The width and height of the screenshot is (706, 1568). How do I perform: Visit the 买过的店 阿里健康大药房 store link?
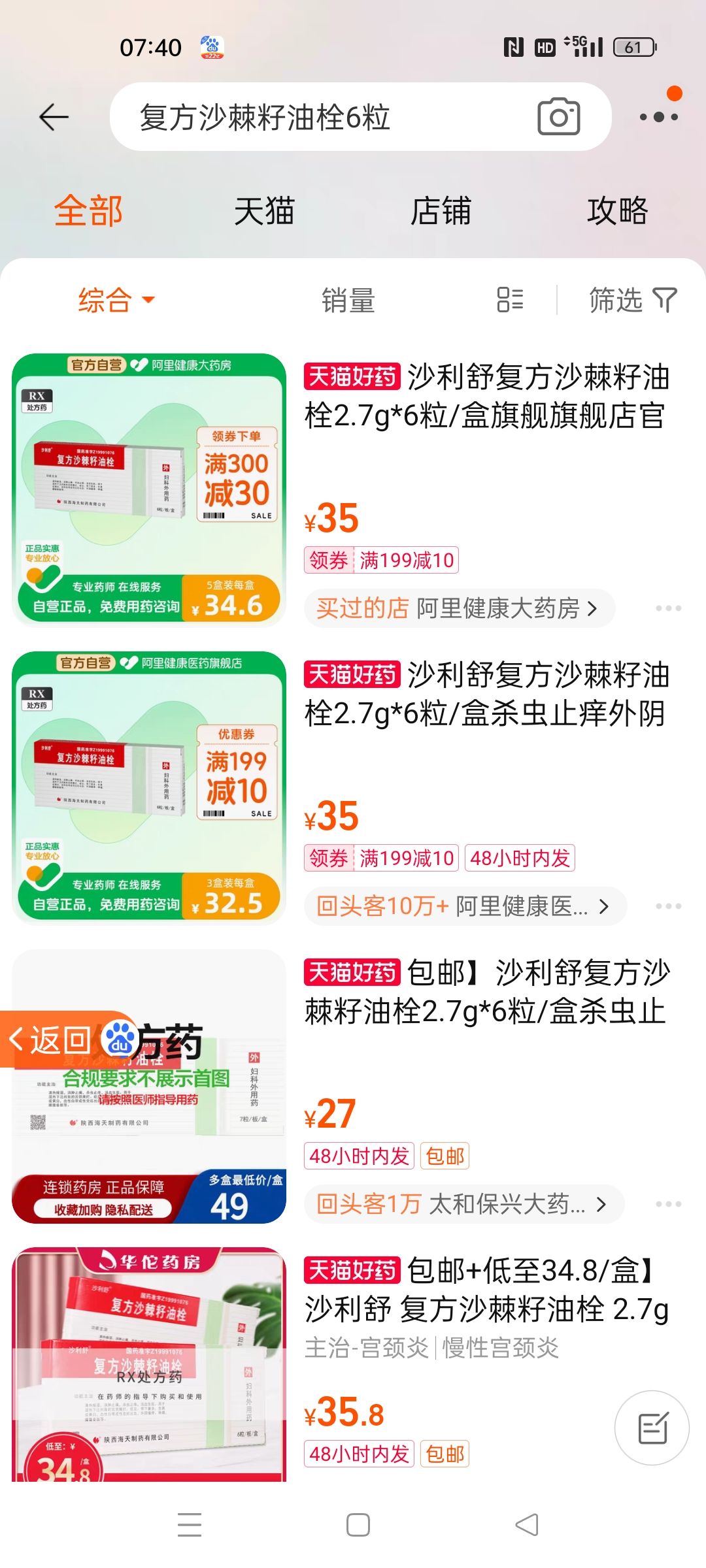458,608
